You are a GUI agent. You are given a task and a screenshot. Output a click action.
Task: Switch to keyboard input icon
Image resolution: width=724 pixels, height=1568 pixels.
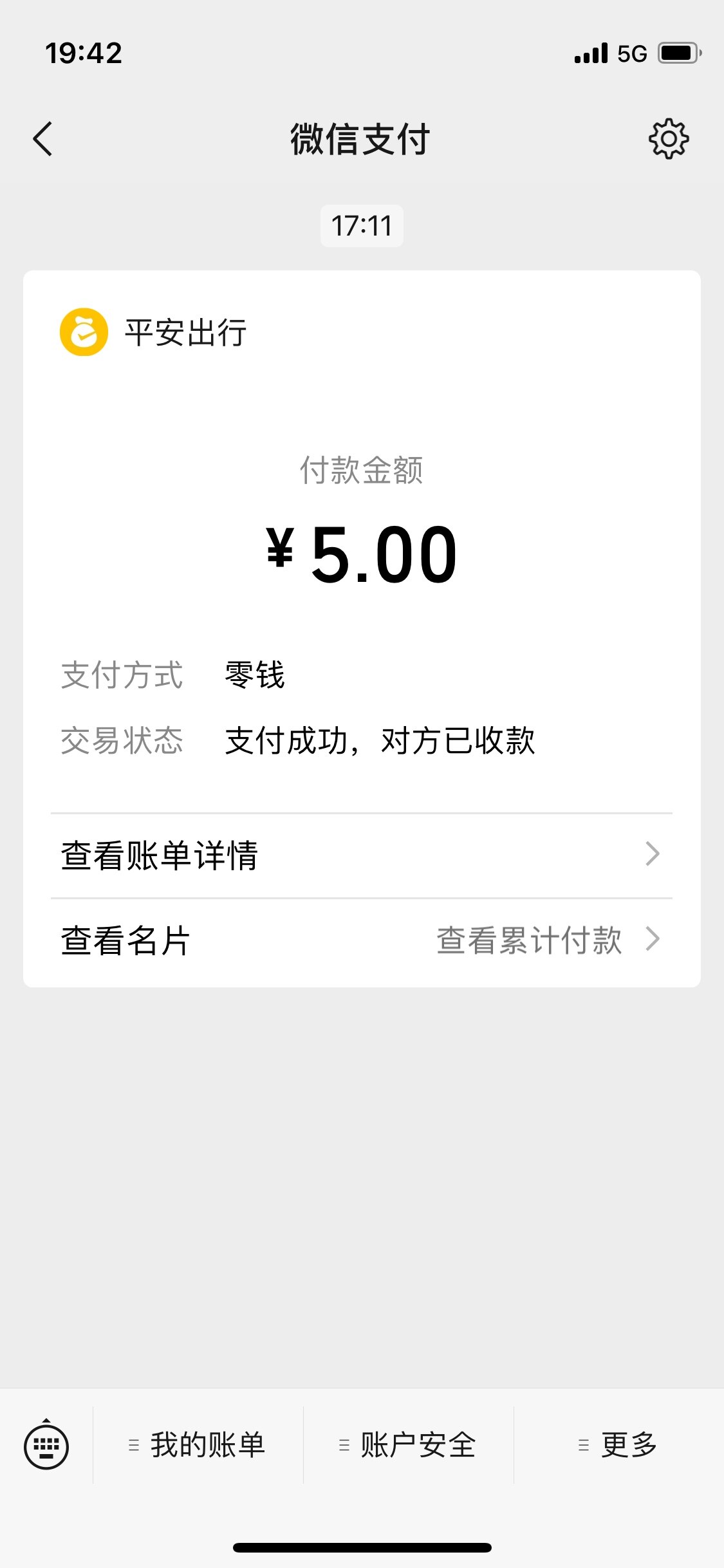click(46, 1445)
